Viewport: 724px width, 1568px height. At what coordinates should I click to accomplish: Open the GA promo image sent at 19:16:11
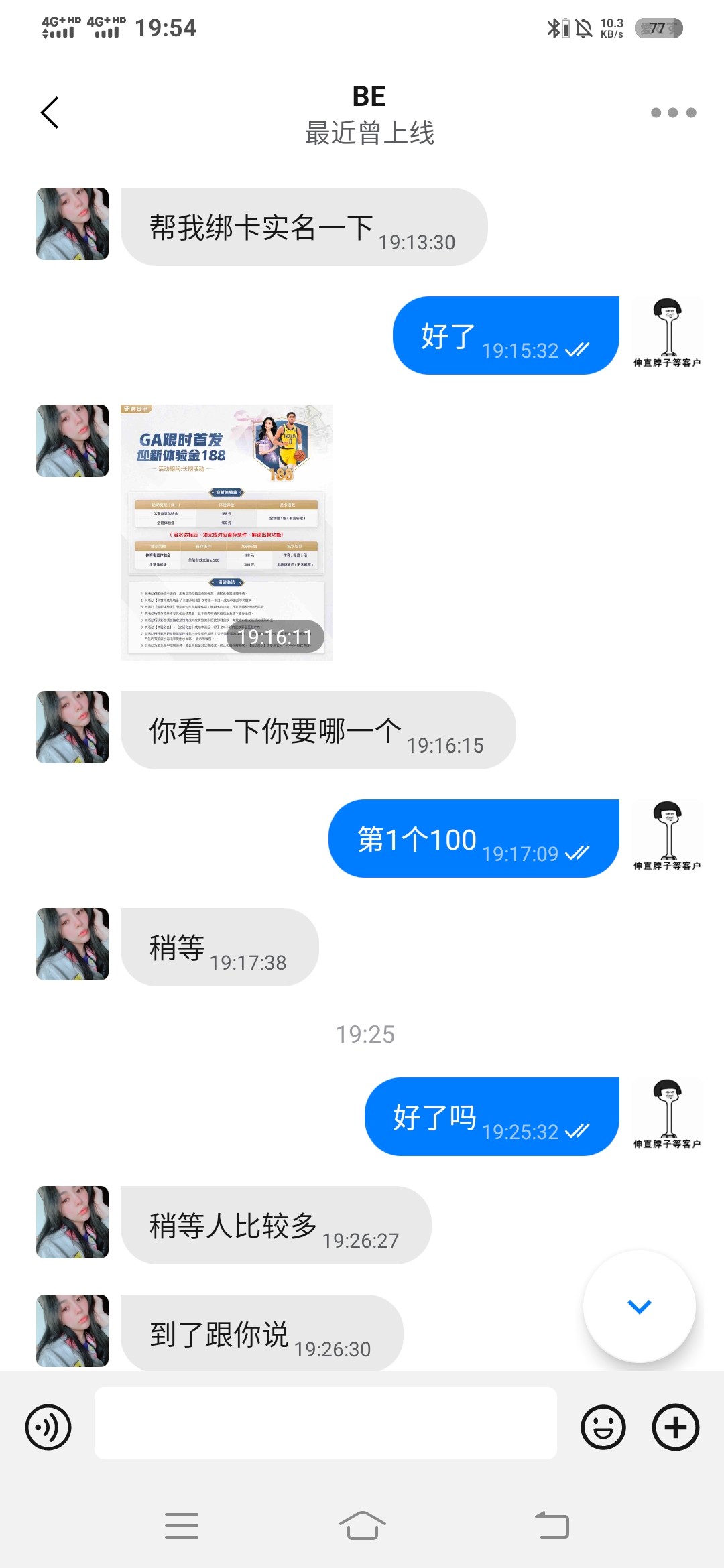227,532
